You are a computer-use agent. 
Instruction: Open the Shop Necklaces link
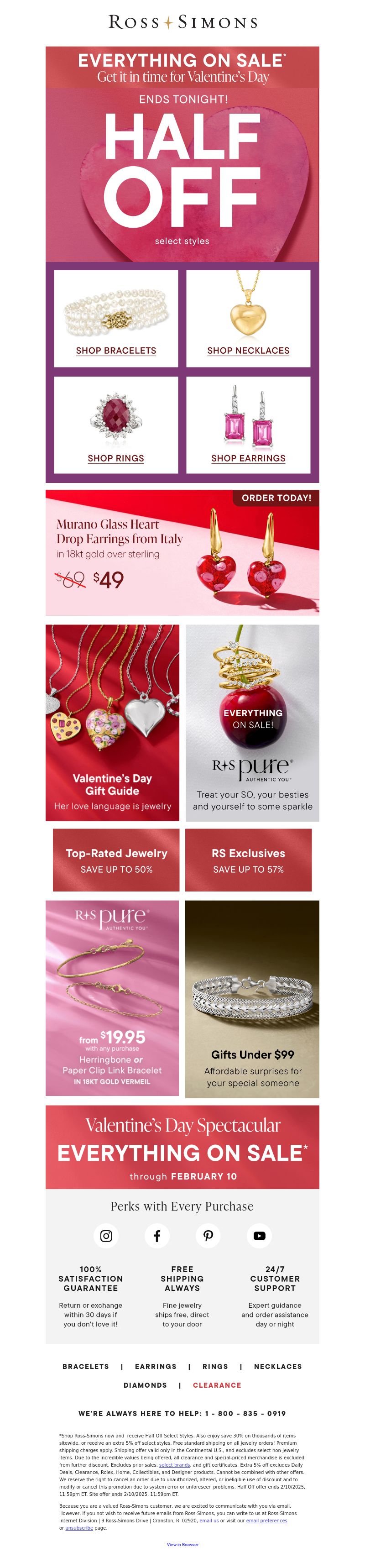[248, 351]
